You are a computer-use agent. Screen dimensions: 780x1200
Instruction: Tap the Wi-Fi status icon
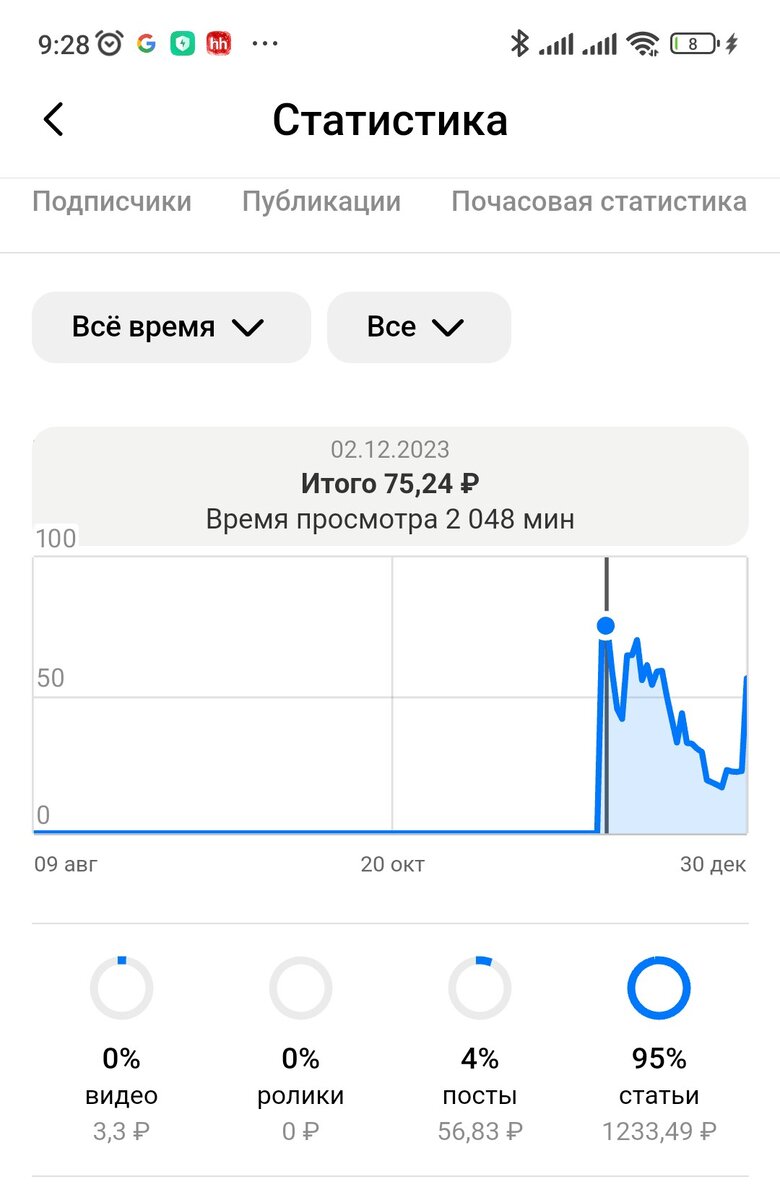tap(644, 43)
